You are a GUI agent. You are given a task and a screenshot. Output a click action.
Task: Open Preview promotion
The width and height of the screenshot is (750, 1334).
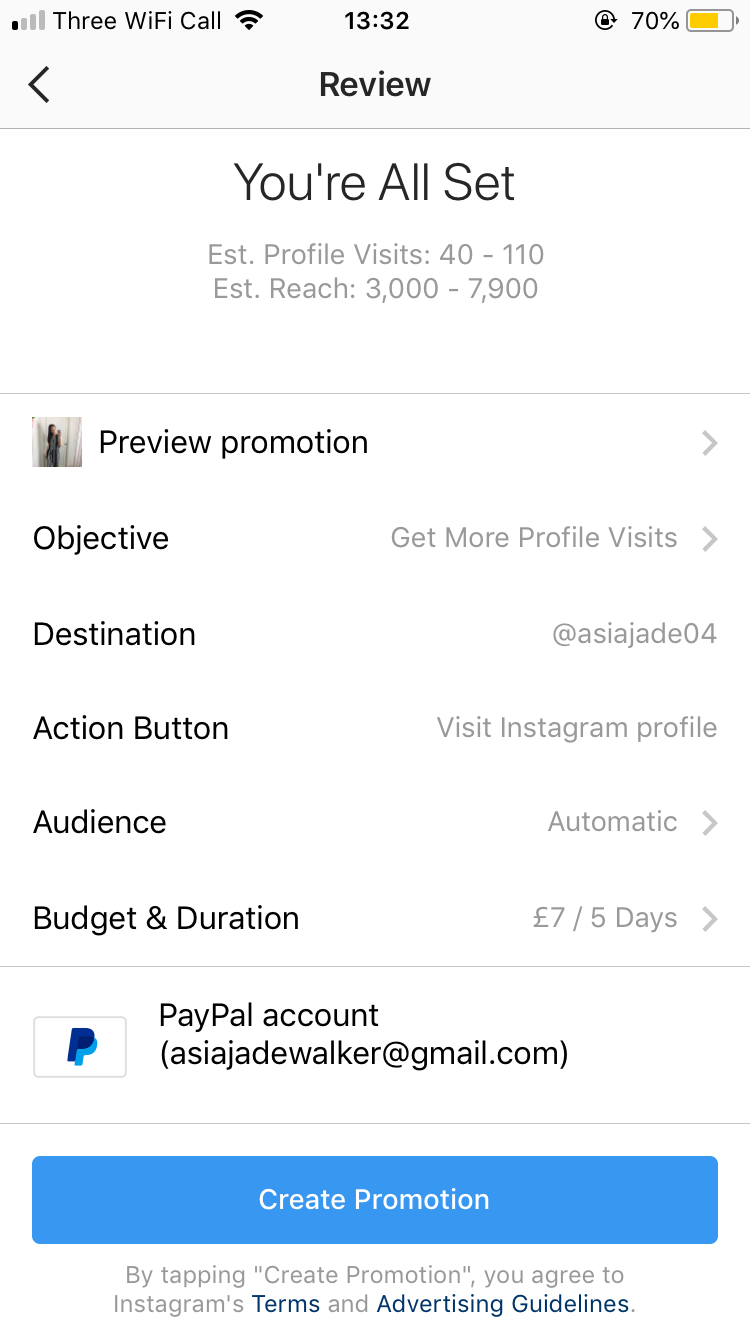(x=374, y=443)
